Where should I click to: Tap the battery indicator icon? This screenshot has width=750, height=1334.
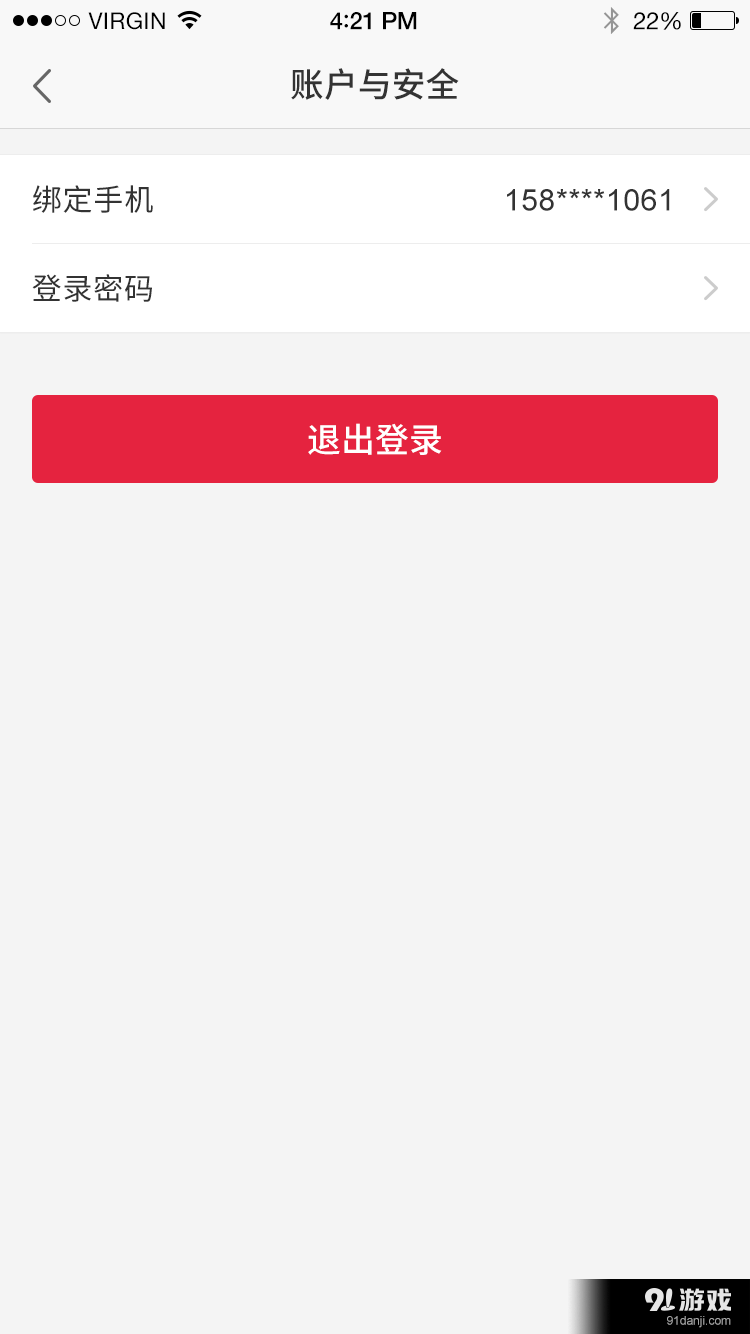tap(712, 20)
